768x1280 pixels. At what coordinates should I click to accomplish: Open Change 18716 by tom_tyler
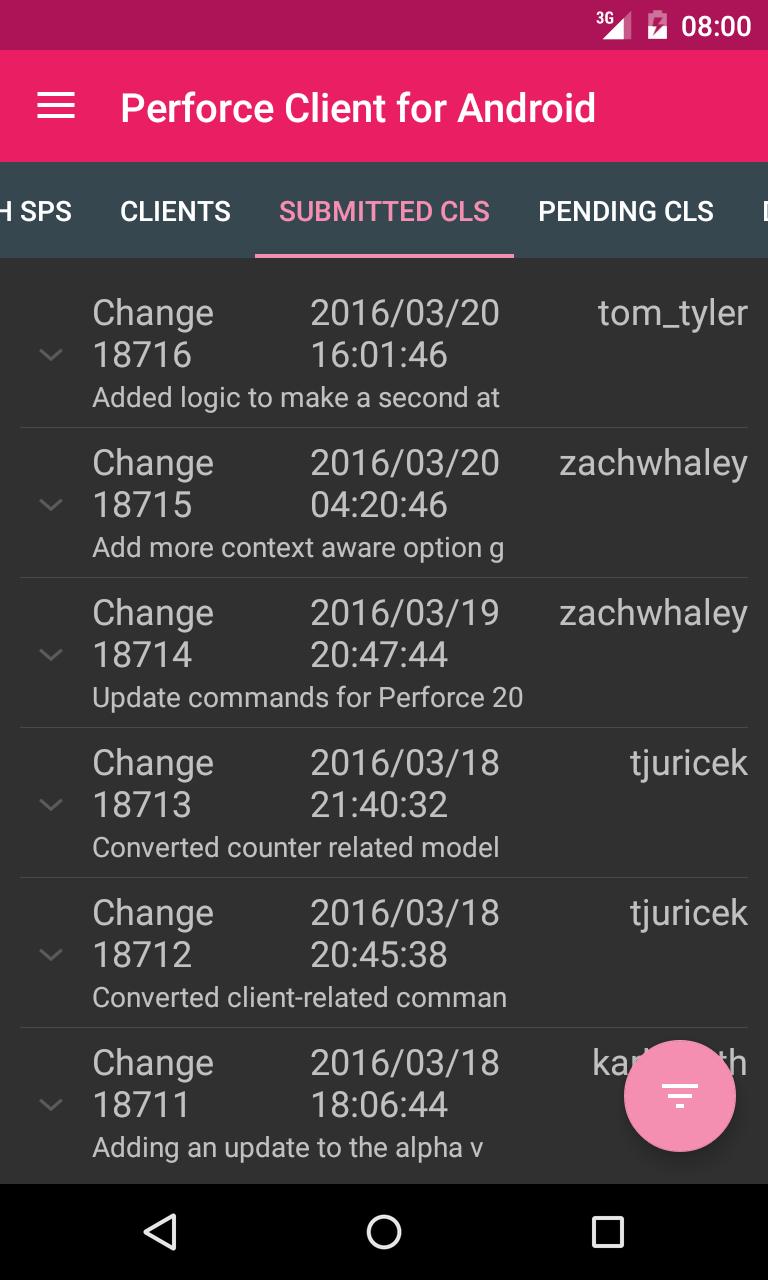(400, 354)
